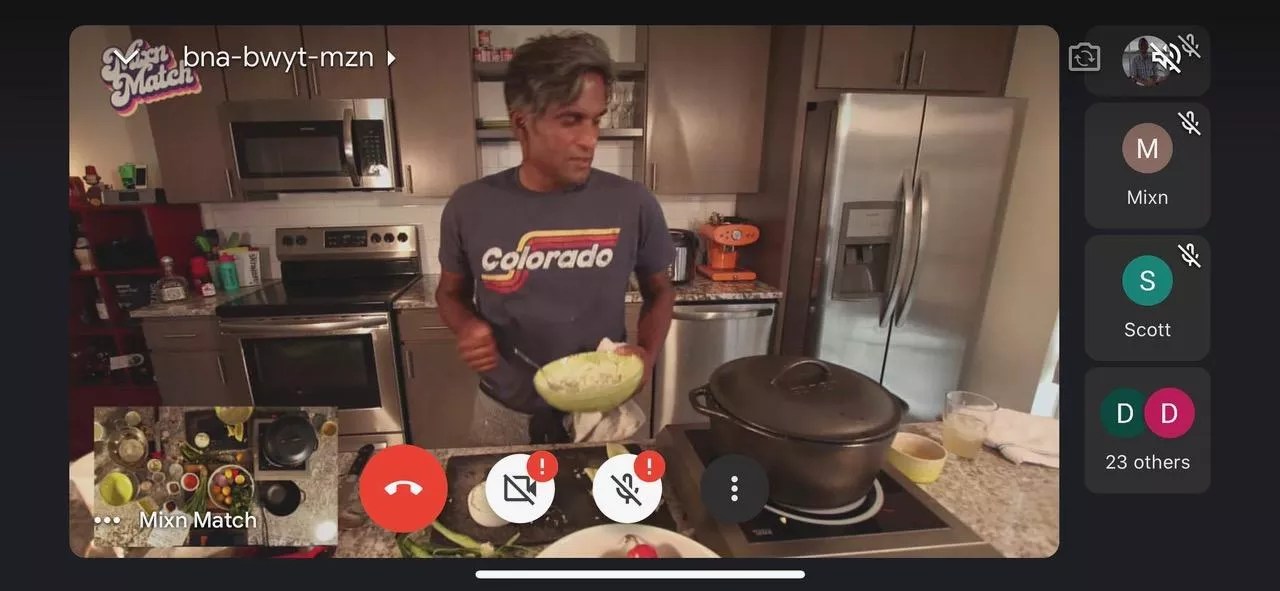Collapse the call with the down chevron
Screen dimensions: 1280x591
coord(125,58)
